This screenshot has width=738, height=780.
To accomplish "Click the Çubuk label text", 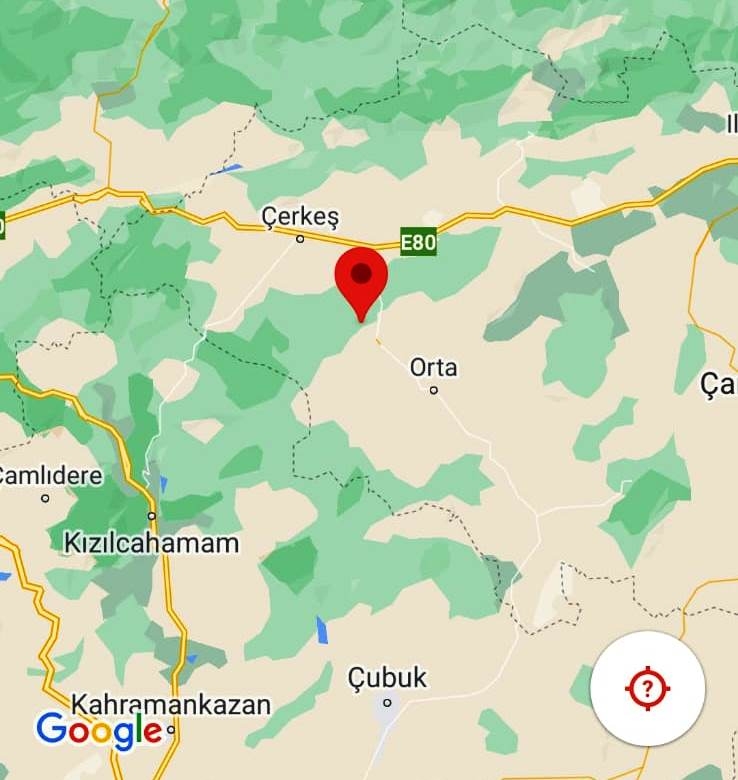I will (x=386, y=676).
